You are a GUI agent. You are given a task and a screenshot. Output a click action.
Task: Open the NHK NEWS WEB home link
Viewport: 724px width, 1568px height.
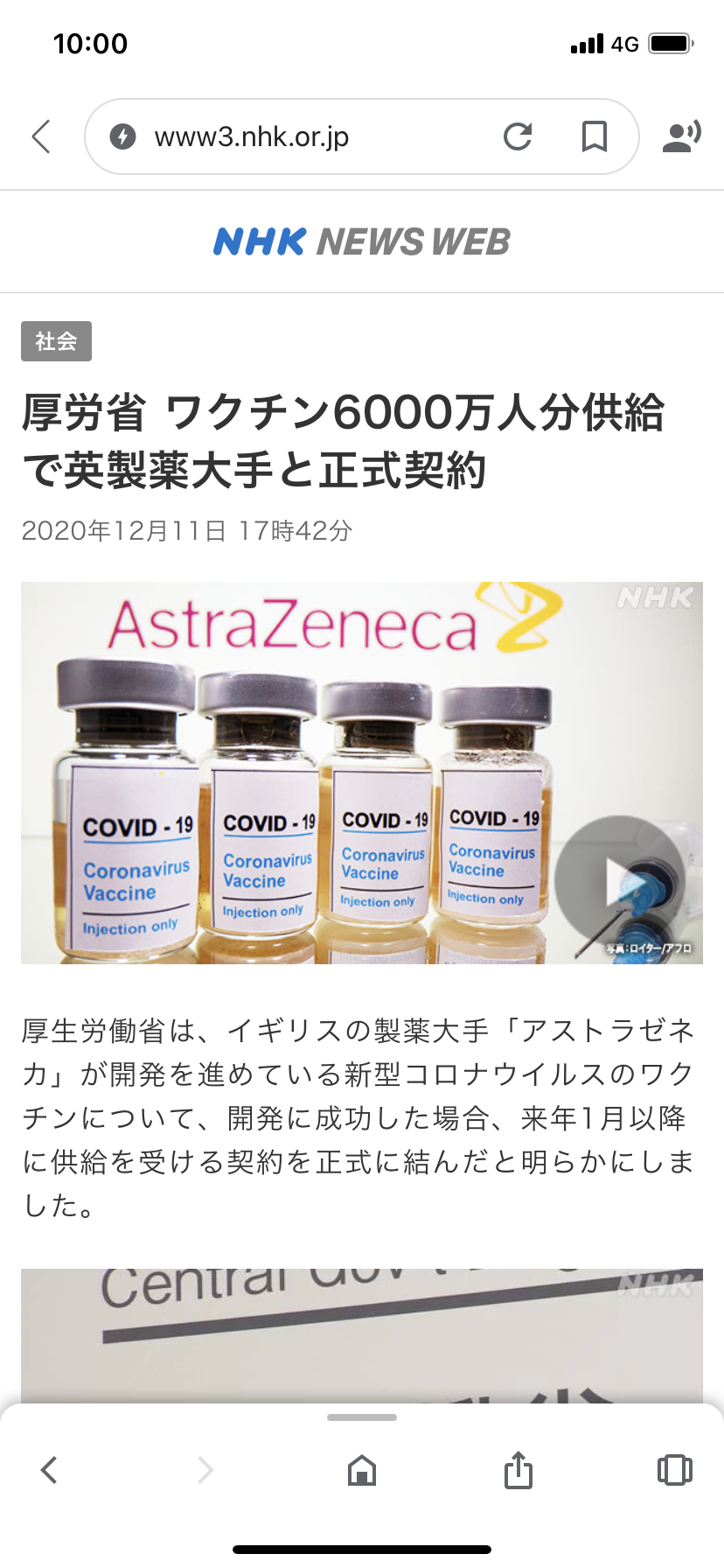pyautogui.click(x=362, y=241)
